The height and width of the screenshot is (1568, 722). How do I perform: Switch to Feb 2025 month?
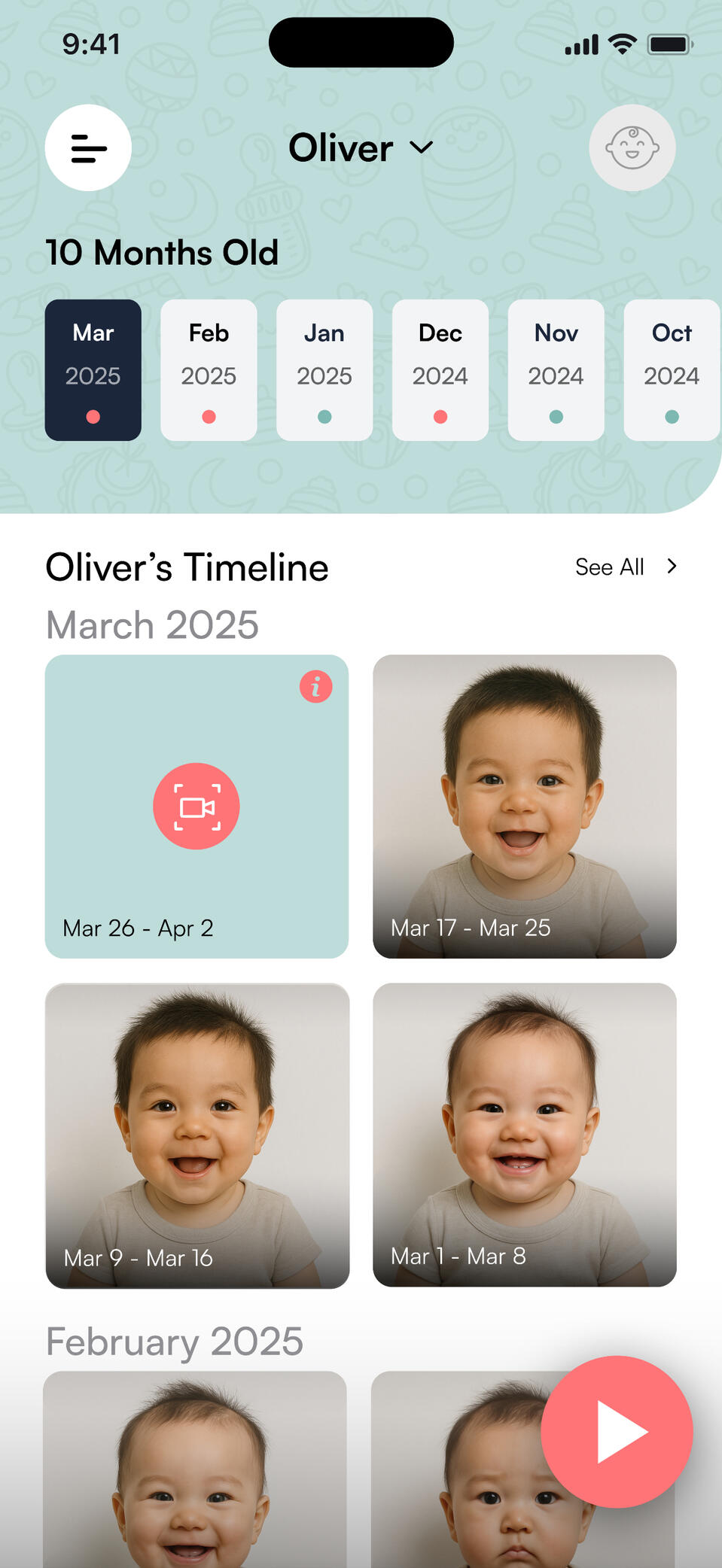(209, 369)
